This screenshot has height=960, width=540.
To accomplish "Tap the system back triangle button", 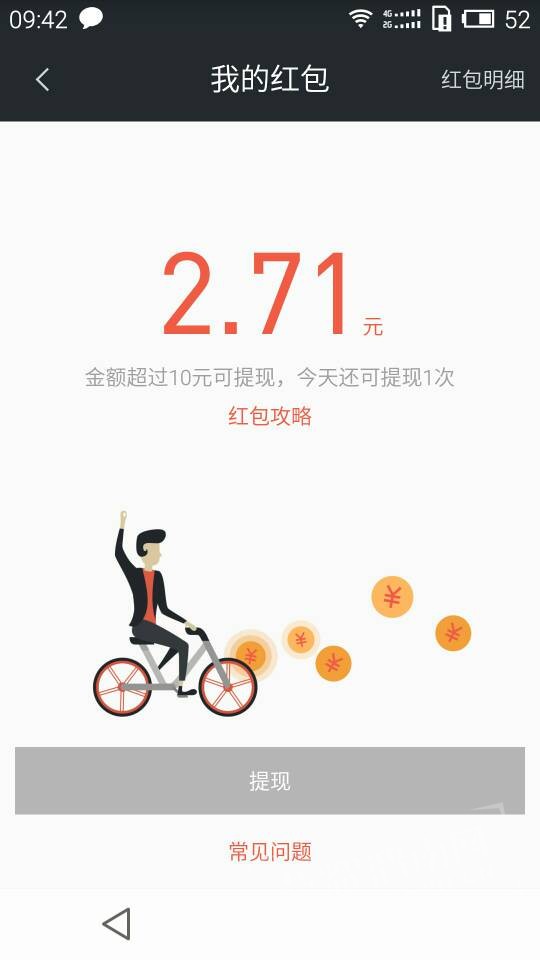I will (116, 923).
